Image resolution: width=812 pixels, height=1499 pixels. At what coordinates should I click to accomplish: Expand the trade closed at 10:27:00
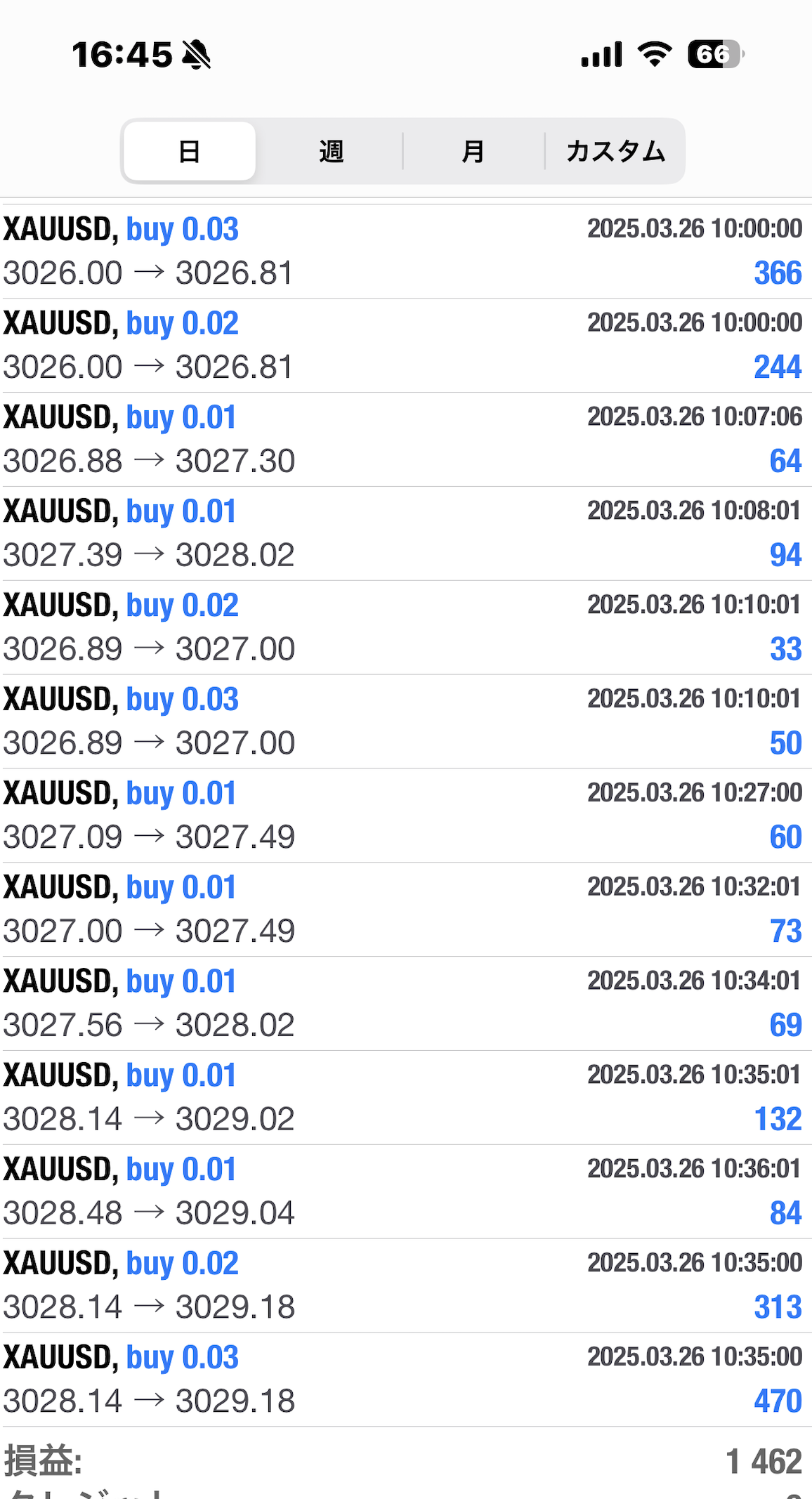pos(406,816)
